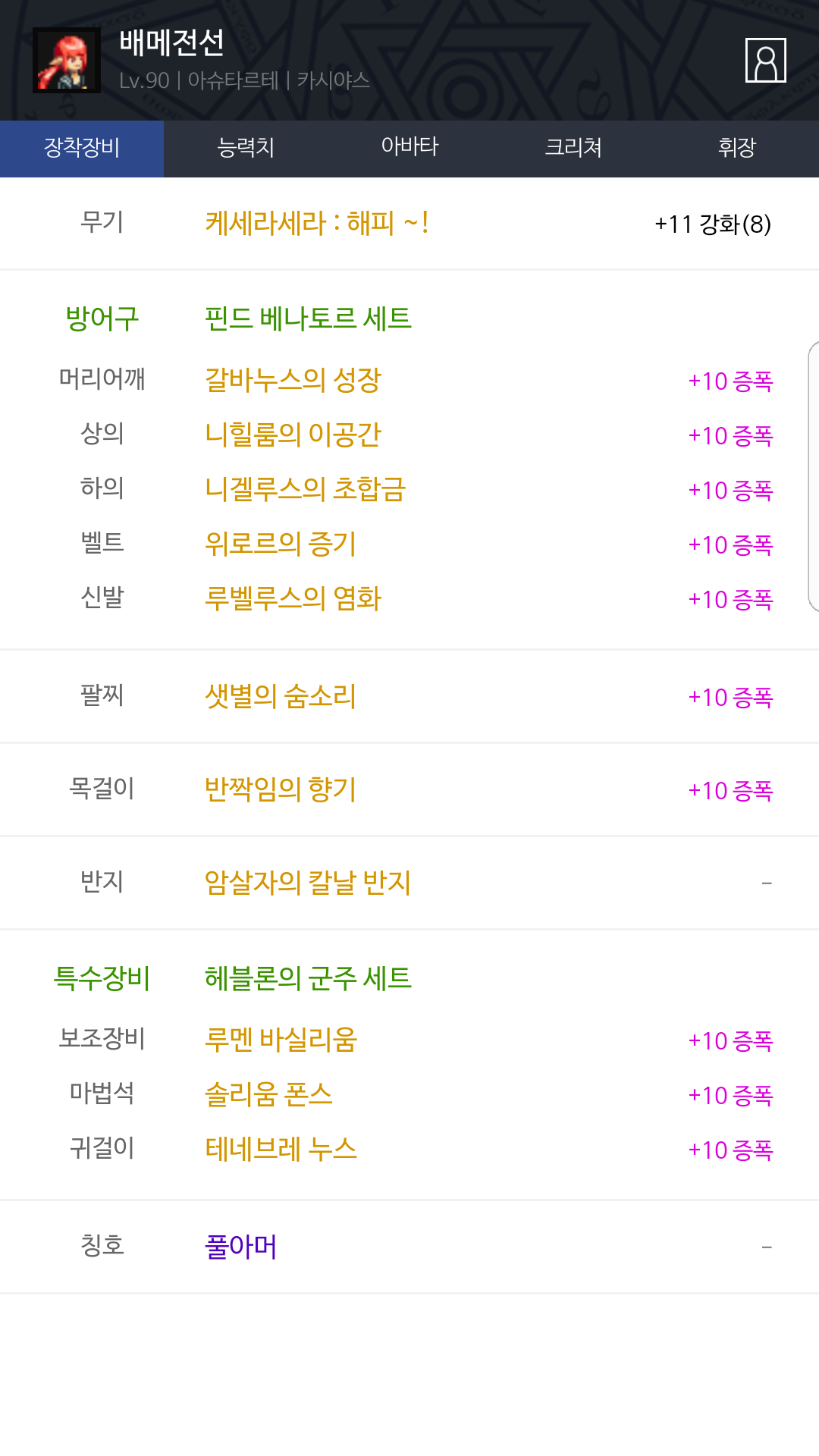
Task: Open 갈바누스의 성장 item details
Action: point(293,380)
